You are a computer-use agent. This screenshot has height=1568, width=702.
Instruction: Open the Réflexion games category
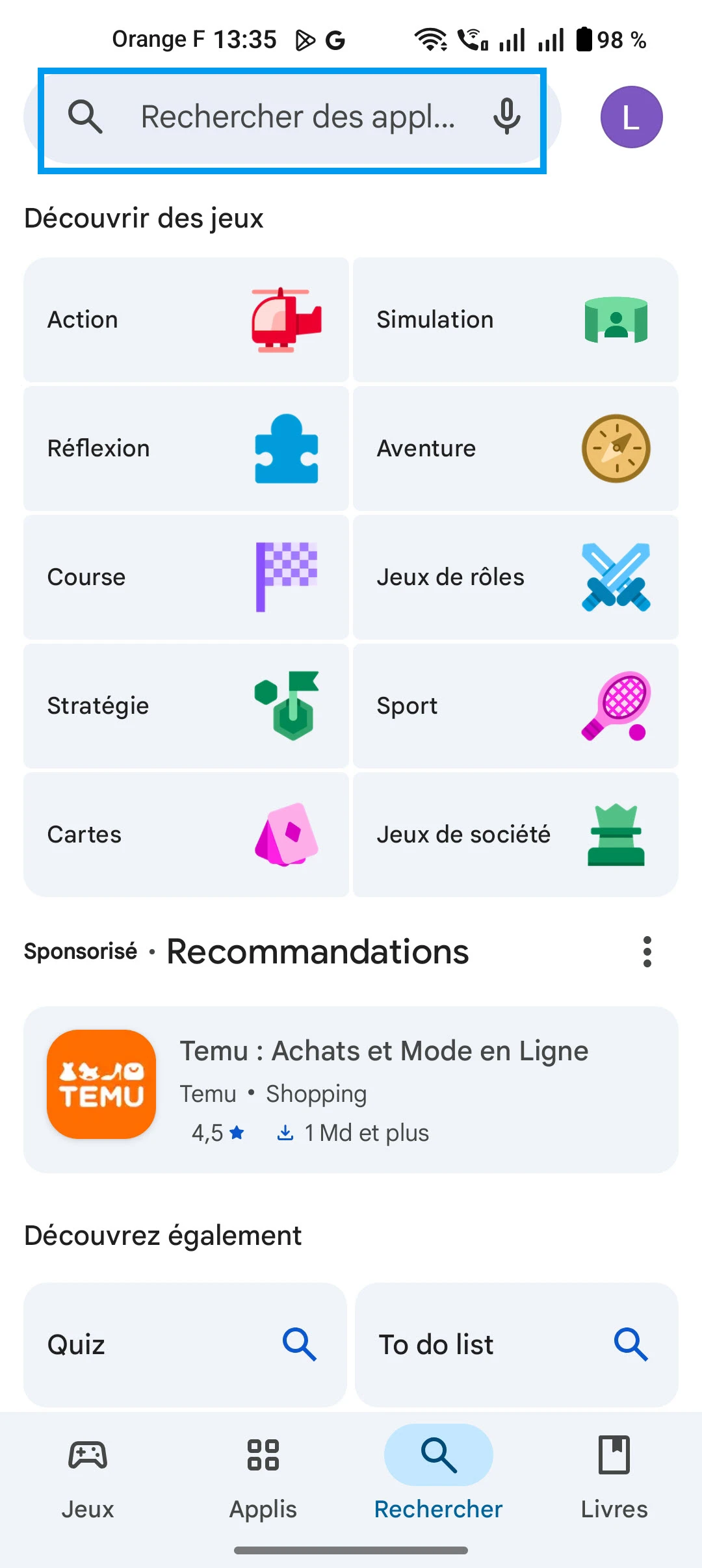pyautogui.click(x=186, y=449)
